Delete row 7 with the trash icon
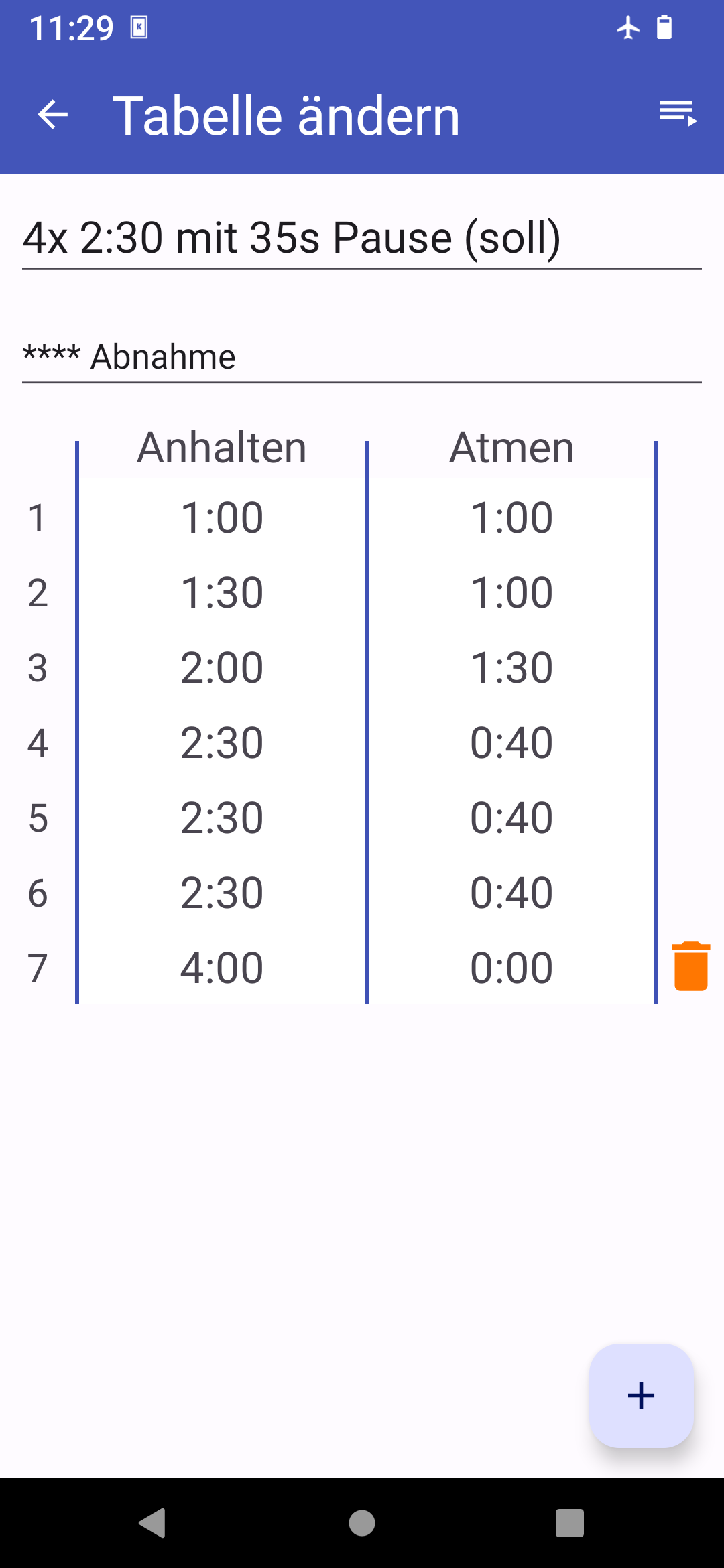 (x=690, y=966)
